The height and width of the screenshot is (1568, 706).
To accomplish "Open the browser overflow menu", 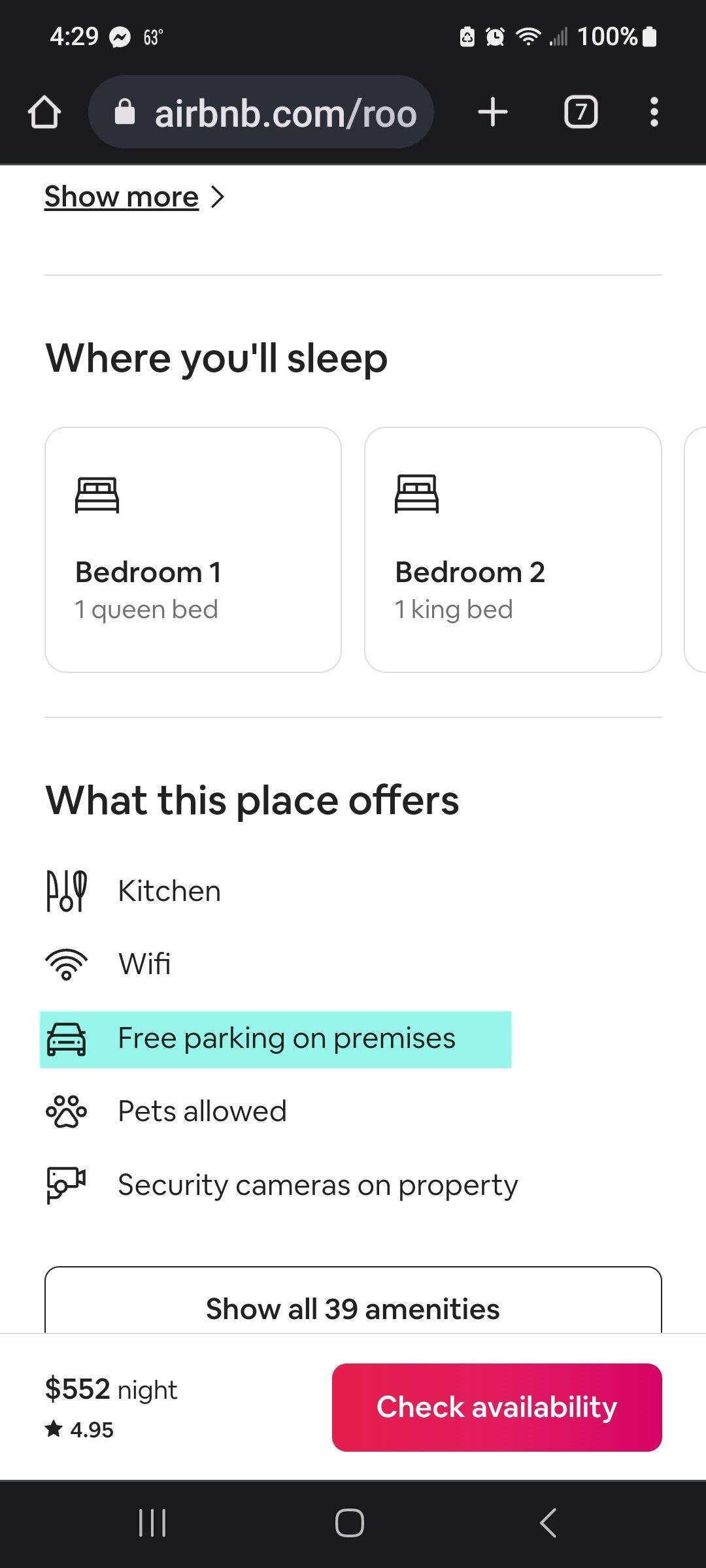I will 654,112.
